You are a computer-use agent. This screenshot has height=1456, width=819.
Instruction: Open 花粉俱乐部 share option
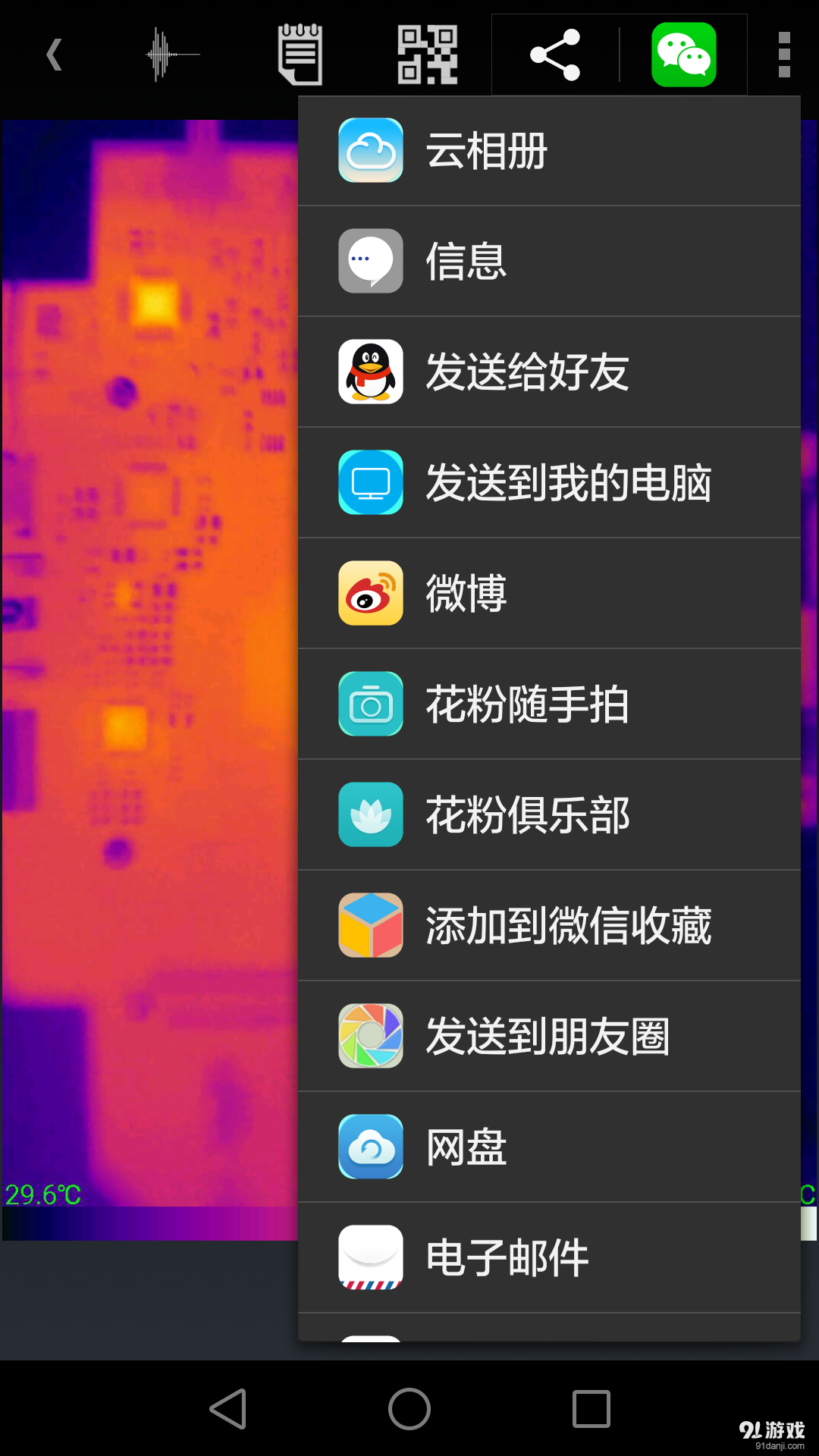pyautogui.click(x=549, y=815)
